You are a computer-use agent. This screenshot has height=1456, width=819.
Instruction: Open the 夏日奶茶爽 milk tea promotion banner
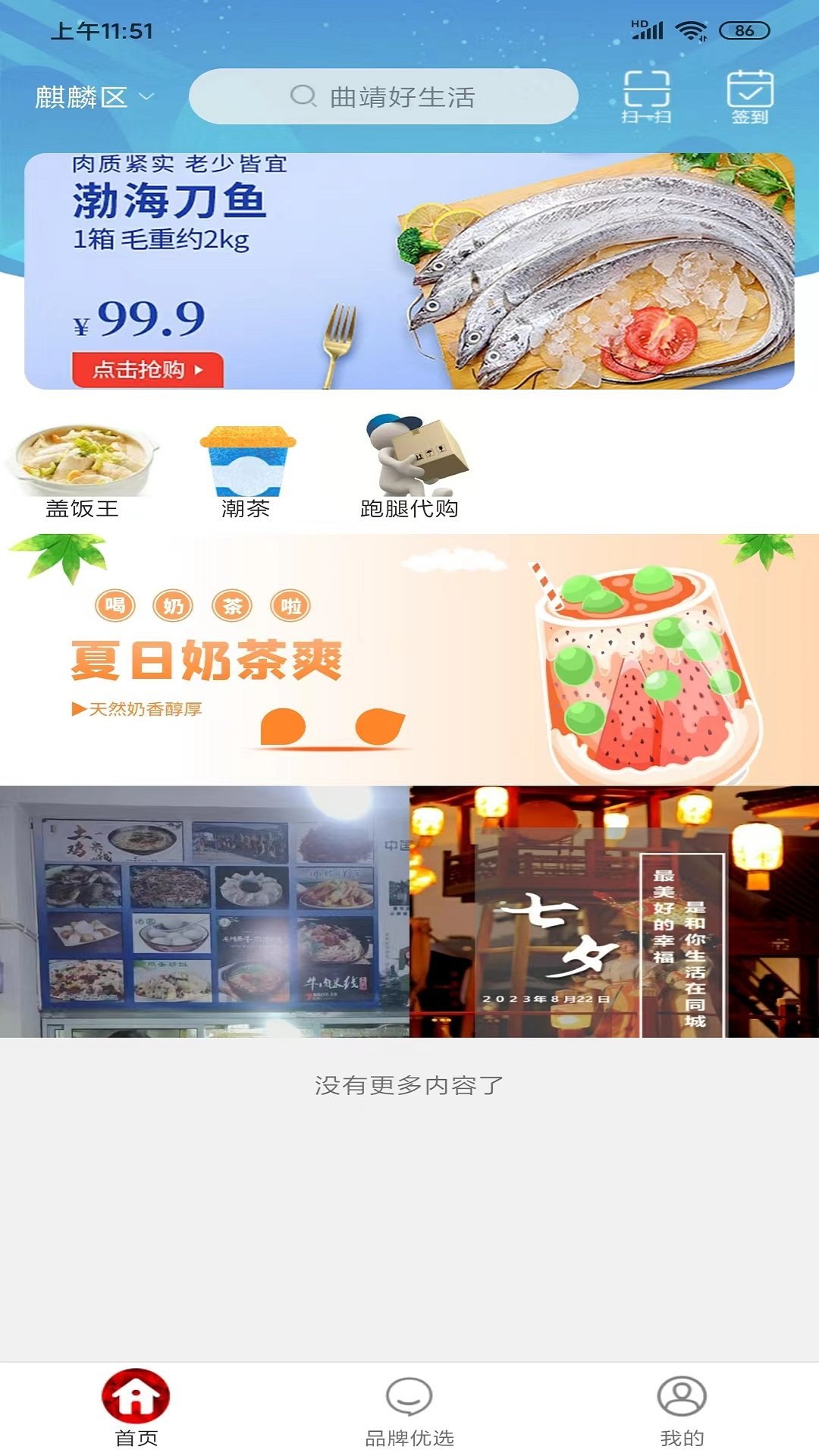[409, 656]
